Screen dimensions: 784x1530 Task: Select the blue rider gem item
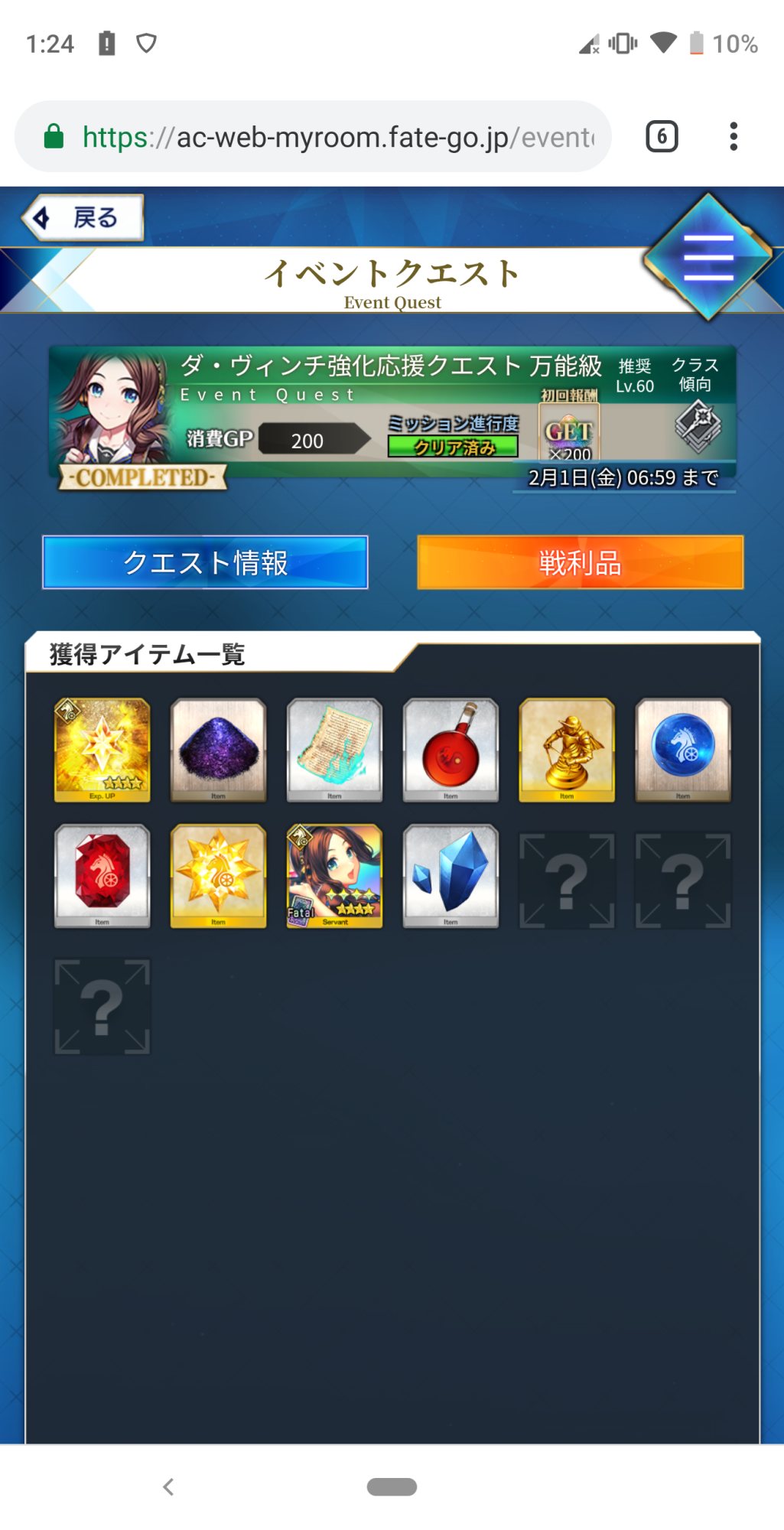coord(683,750)
